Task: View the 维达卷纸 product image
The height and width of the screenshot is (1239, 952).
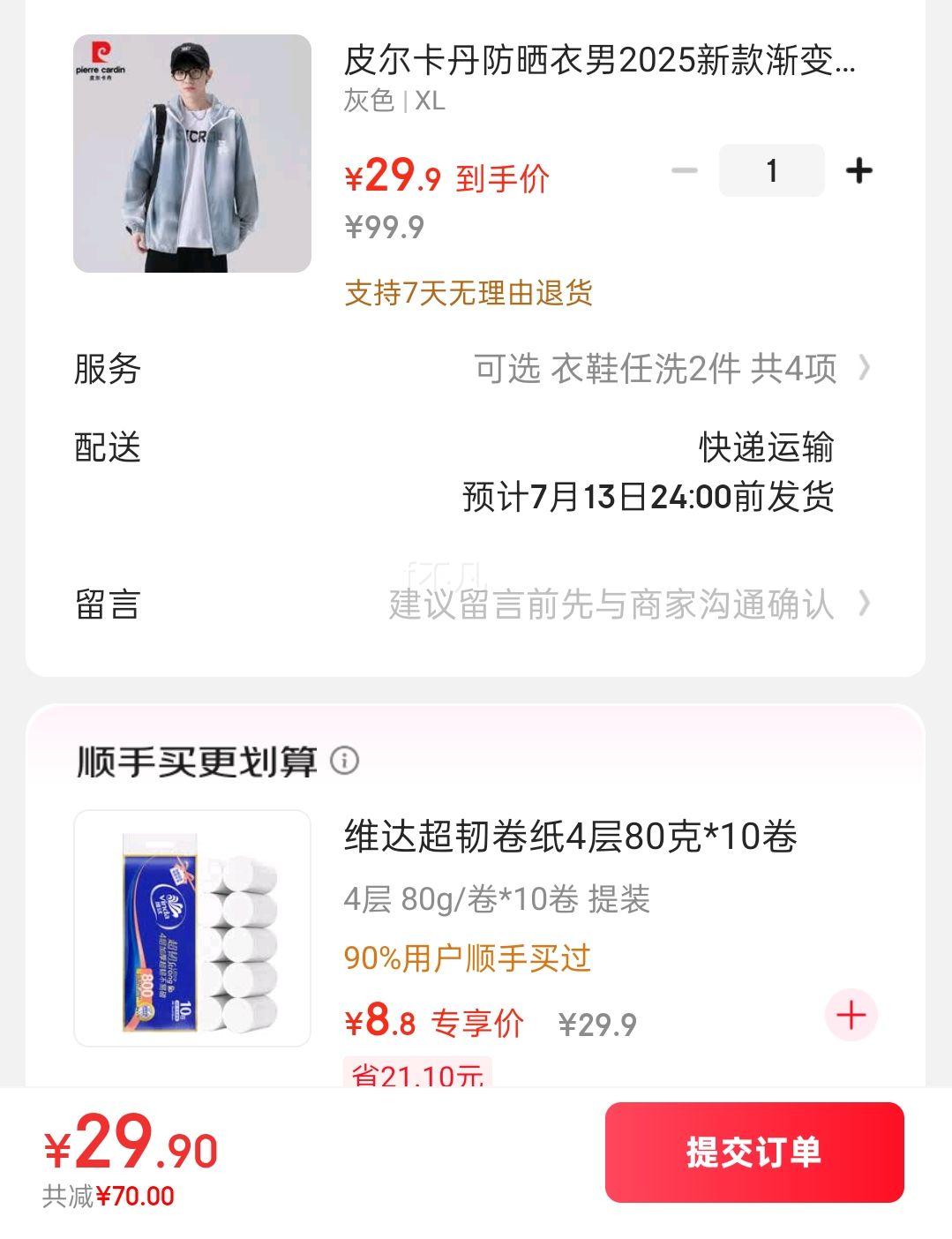Action: [x=192, y=928]
